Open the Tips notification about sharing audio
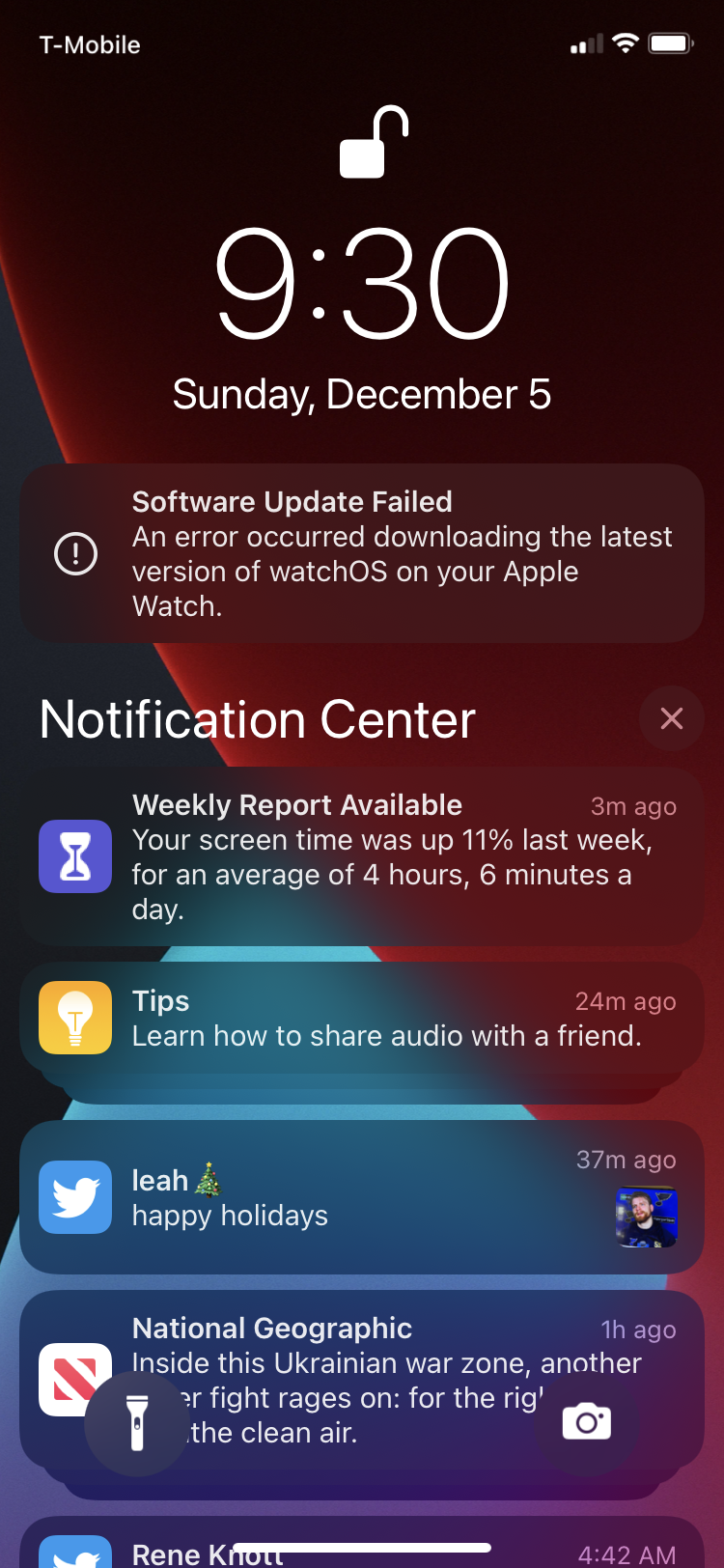This screenshot has height=1568, width=724. click(362, 1018)
